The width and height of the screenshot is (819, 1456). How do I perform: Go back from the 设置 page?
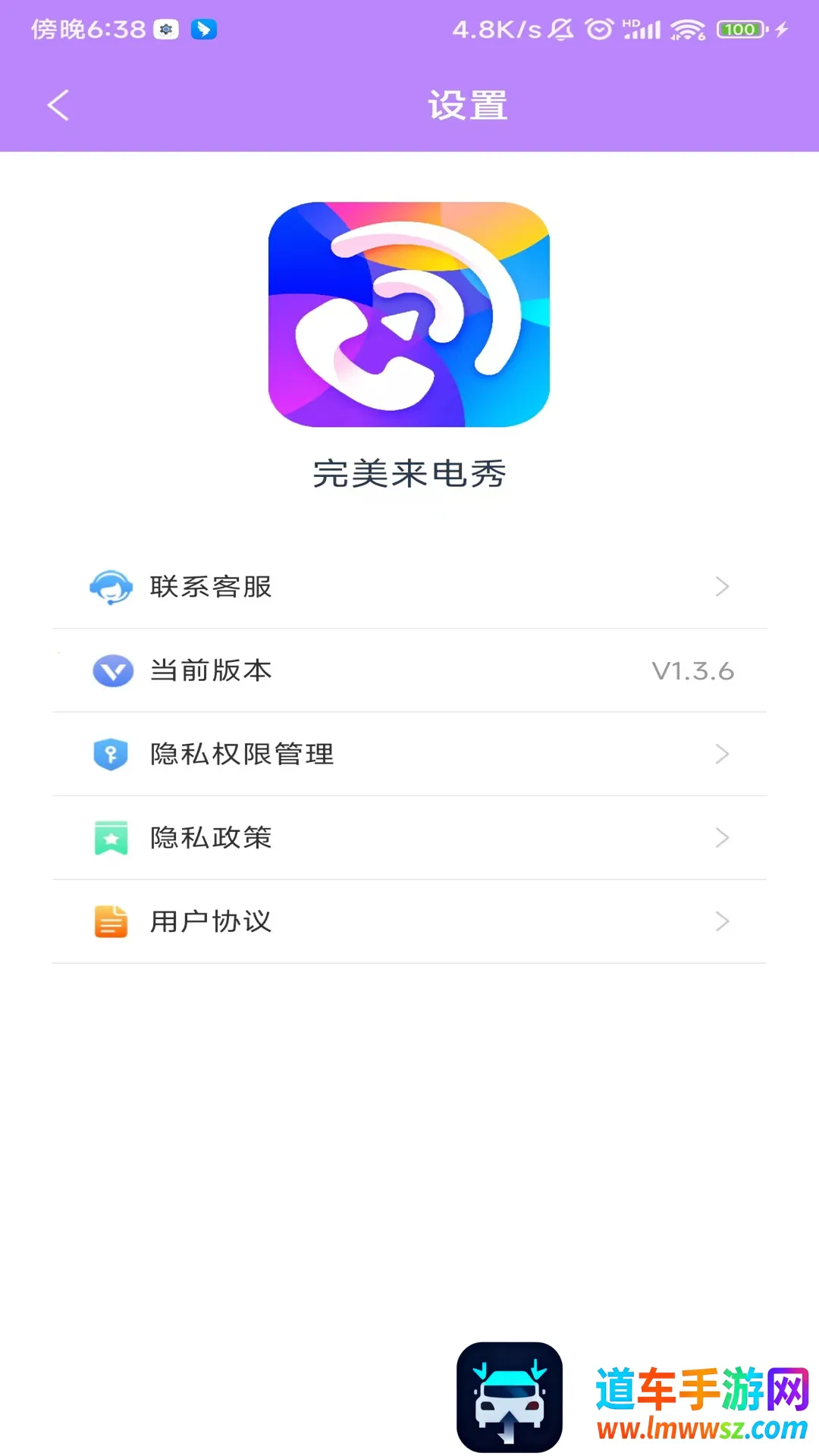click(x=58, y=105)
